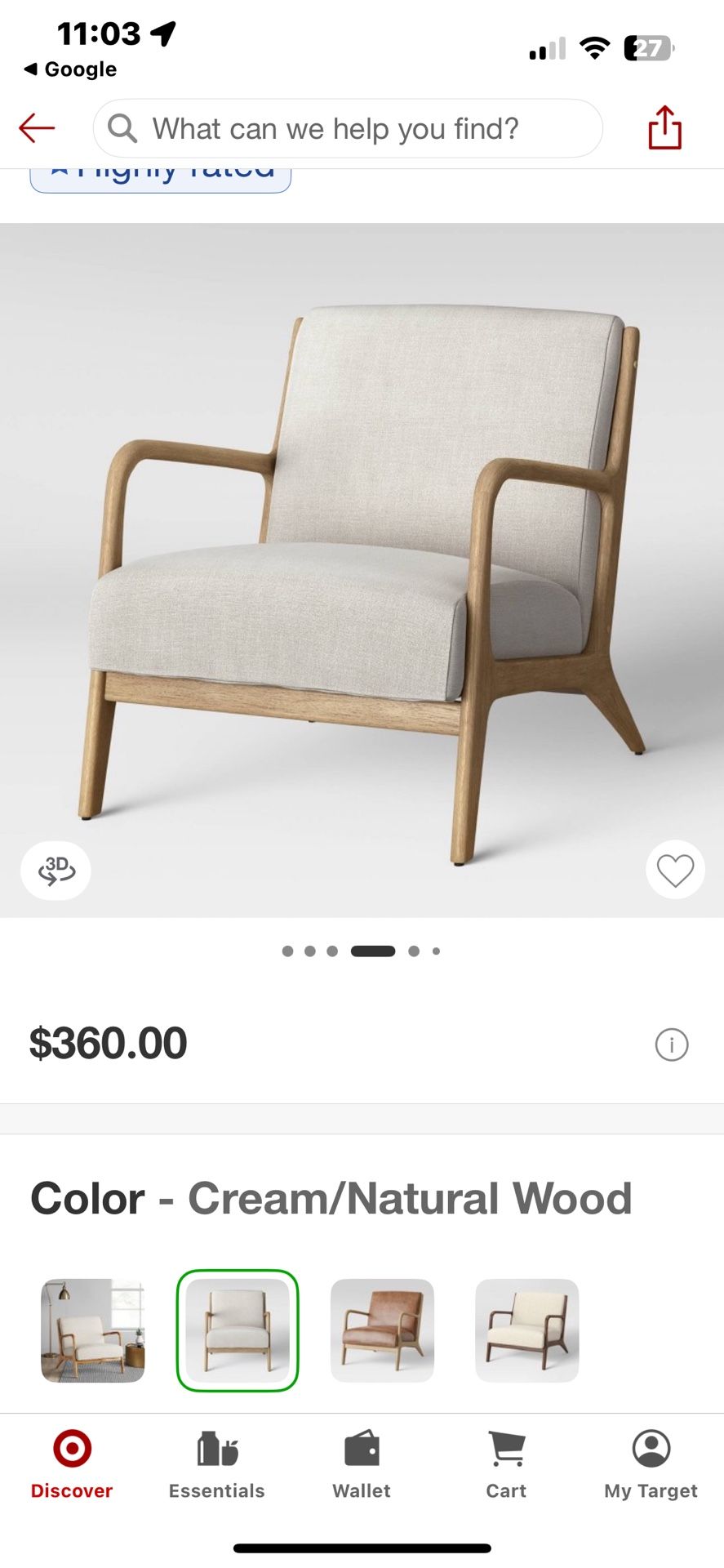View the Cart tab

tap(506, 1466)
